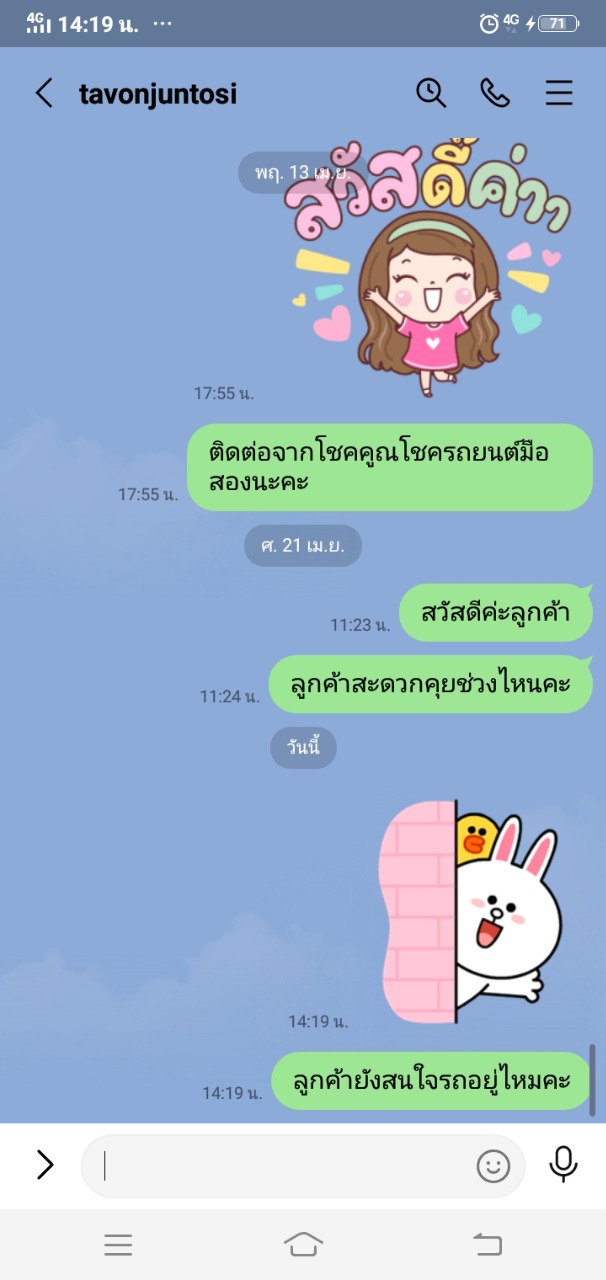The width and height of the screenshot is (606, 1280).
Task: Search within this chat
Action: point(431,93)
